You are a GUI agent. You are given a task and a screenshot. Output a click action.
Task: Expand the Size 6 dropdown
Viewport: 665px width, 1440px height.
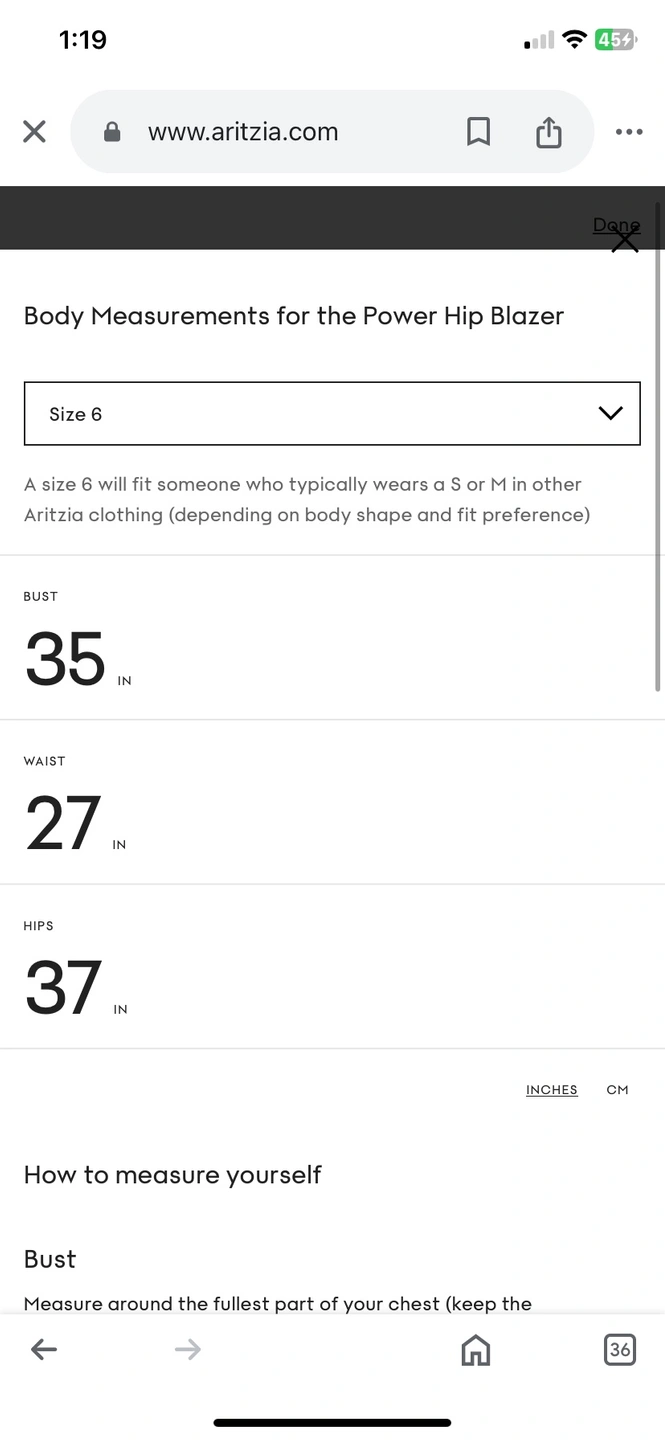332,413
